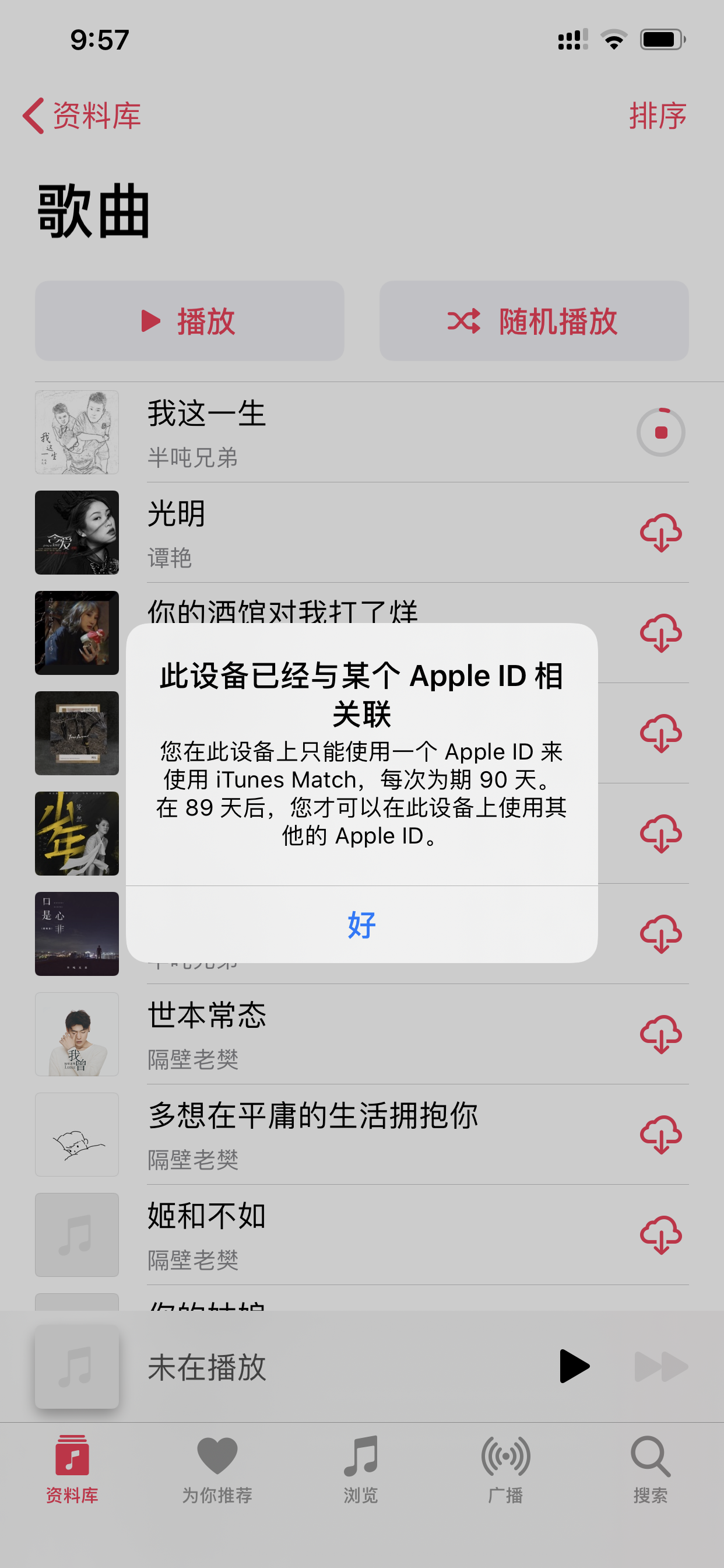The height and width of the screenshot is (1568, 724).
Task: Switch to the 搜索 tab
Action: [x=650, y=1468]
